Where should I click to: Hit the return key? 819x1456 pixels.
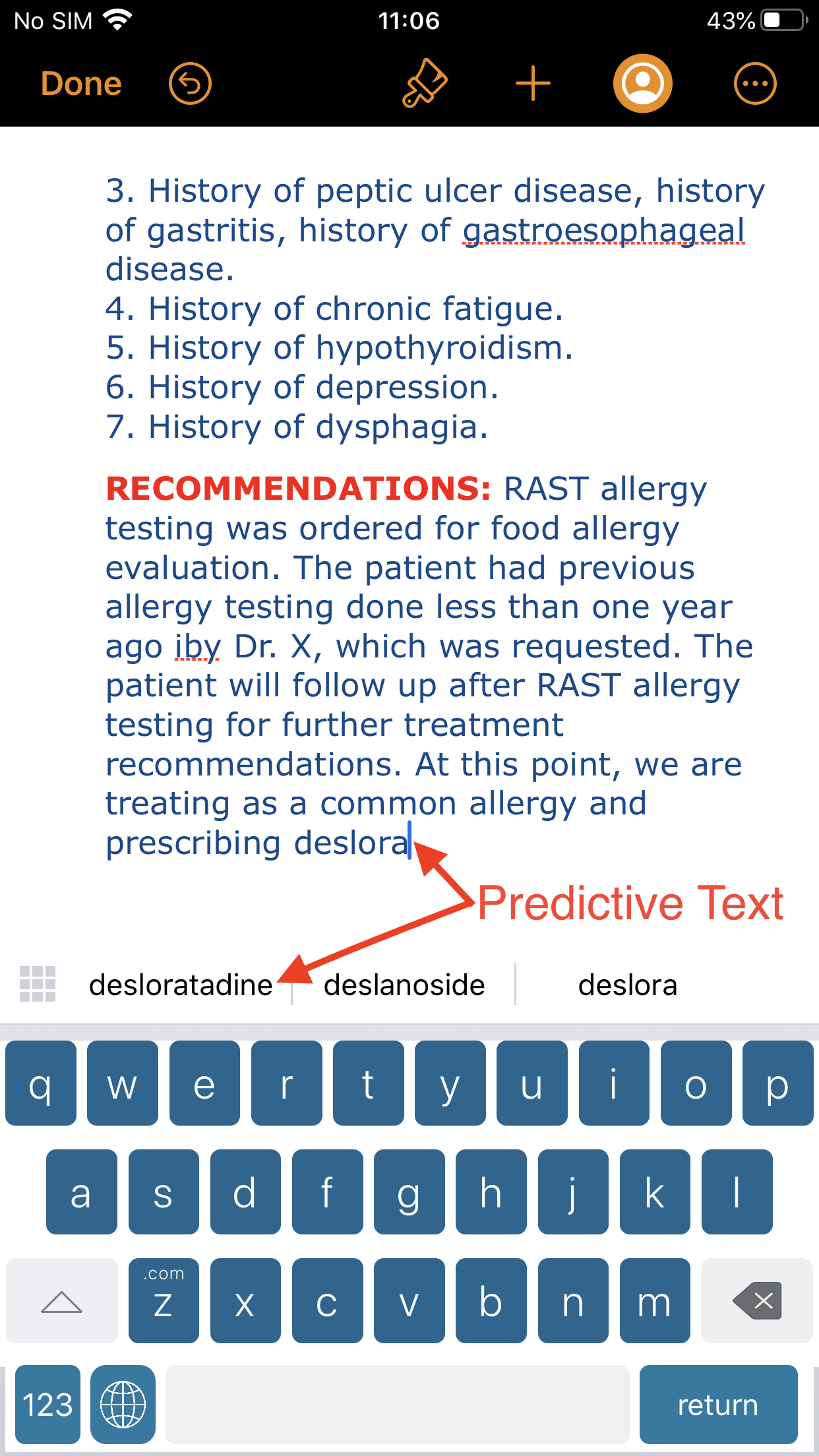(x=718, y=1405)
